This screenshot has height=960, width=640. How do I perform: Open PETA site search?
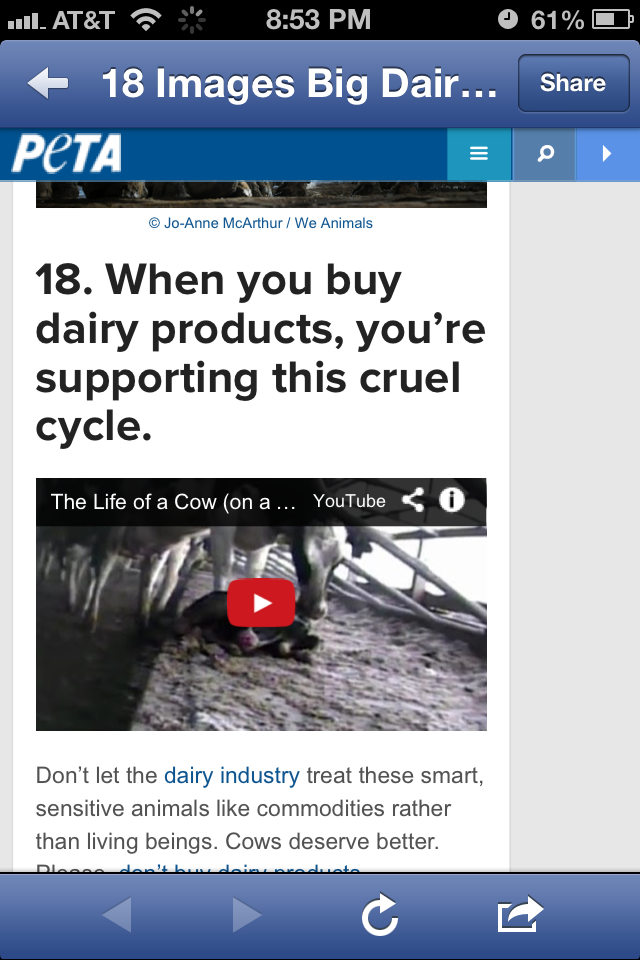point(545,154)
